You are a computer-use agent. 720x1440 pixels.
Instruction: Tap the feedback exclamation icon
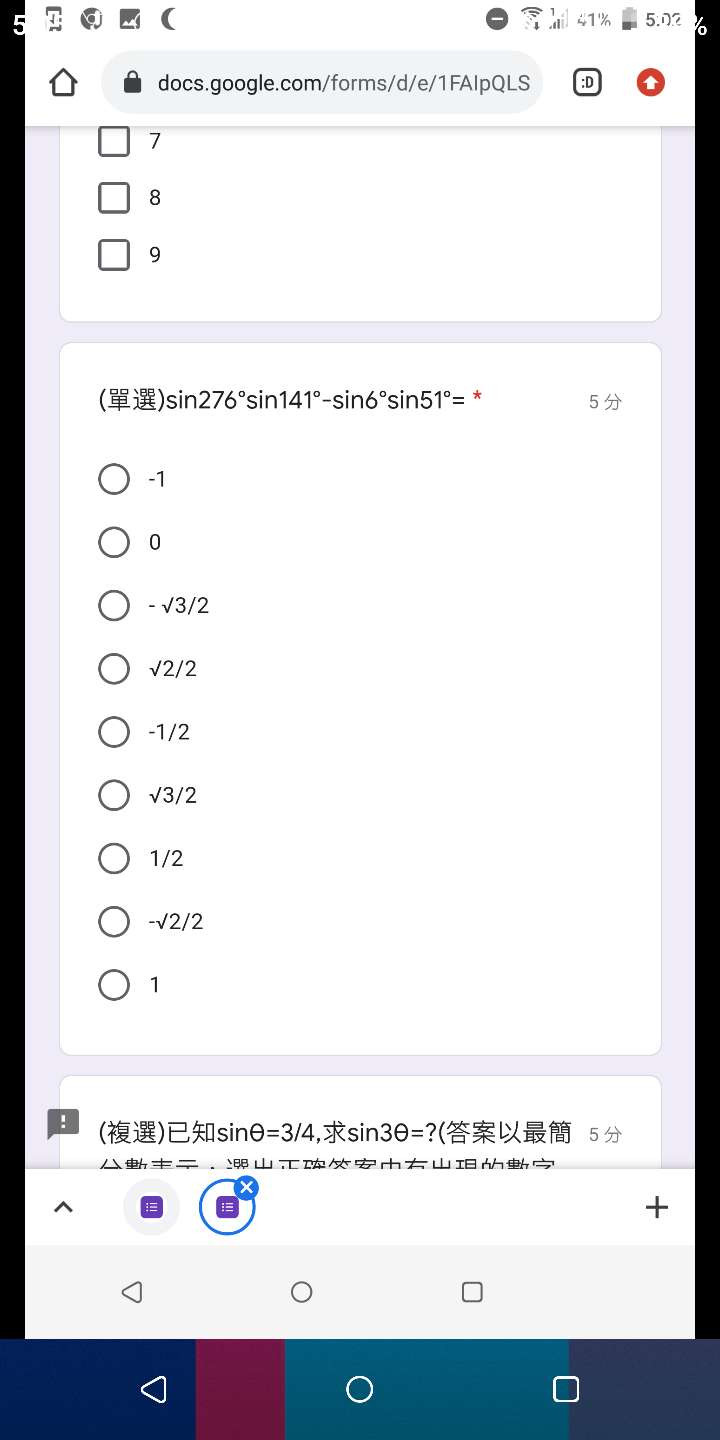click(x=63, y=1123)
